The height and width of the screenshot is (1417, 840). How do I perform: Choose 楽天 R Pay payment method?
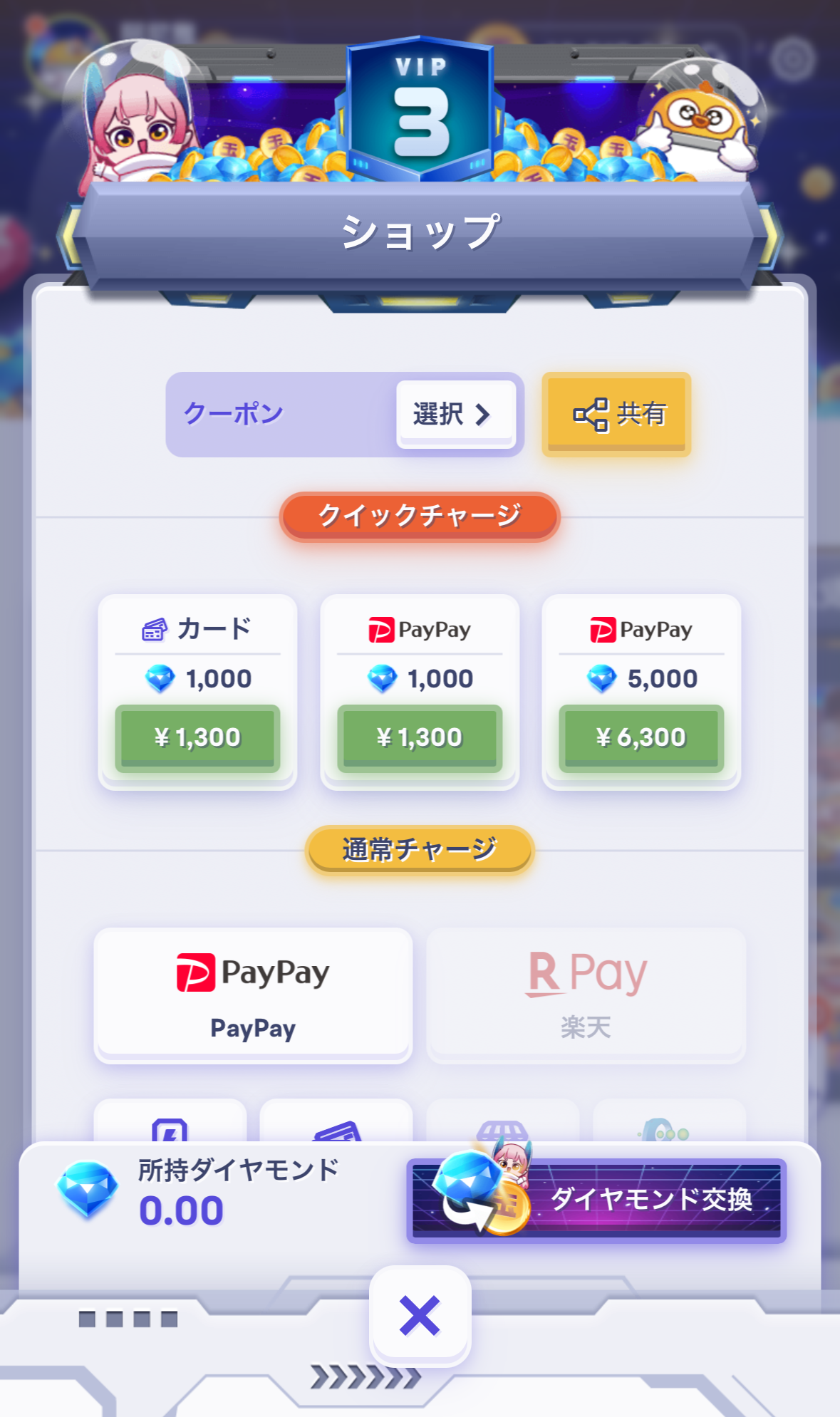(586, 994)
